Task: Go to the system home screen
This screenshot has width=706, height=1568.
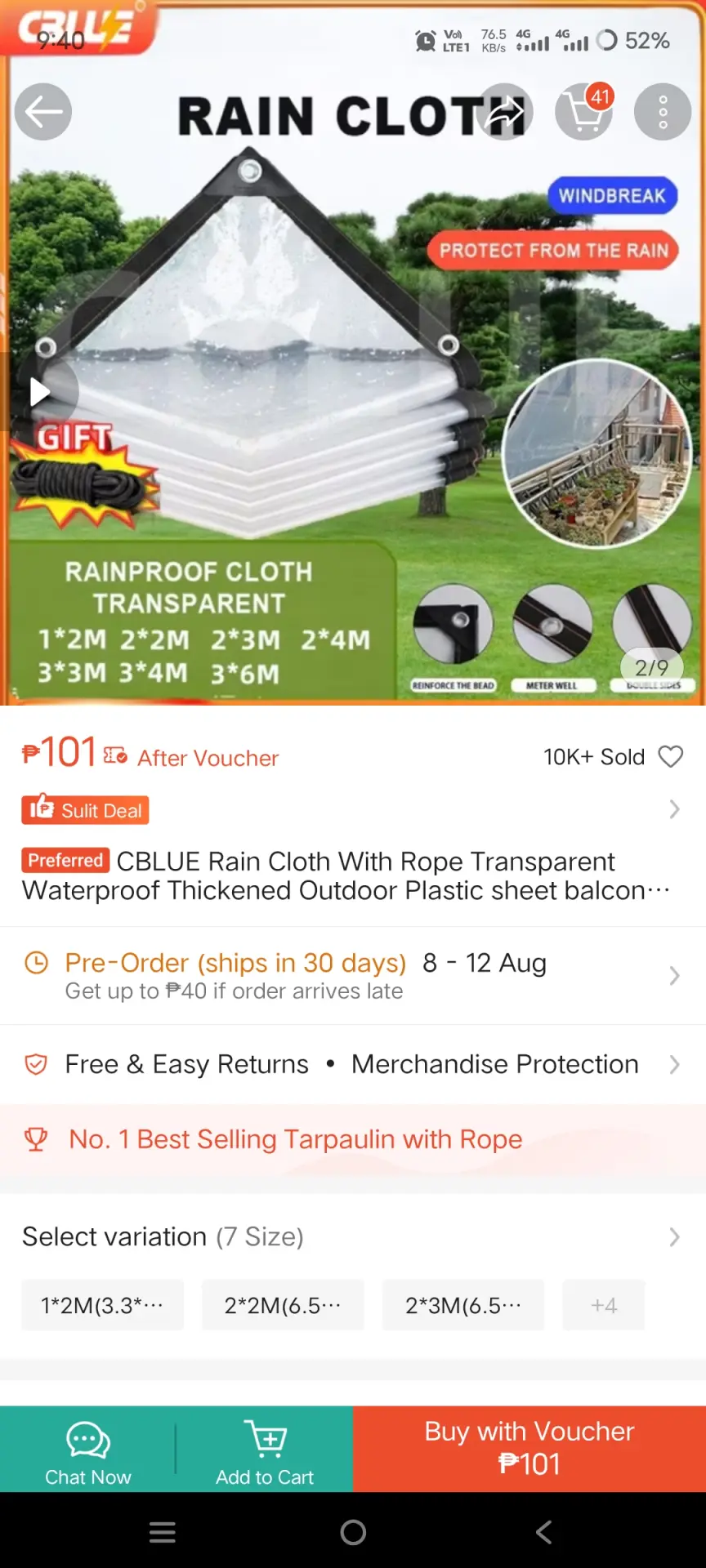Action: [353, 1532]
